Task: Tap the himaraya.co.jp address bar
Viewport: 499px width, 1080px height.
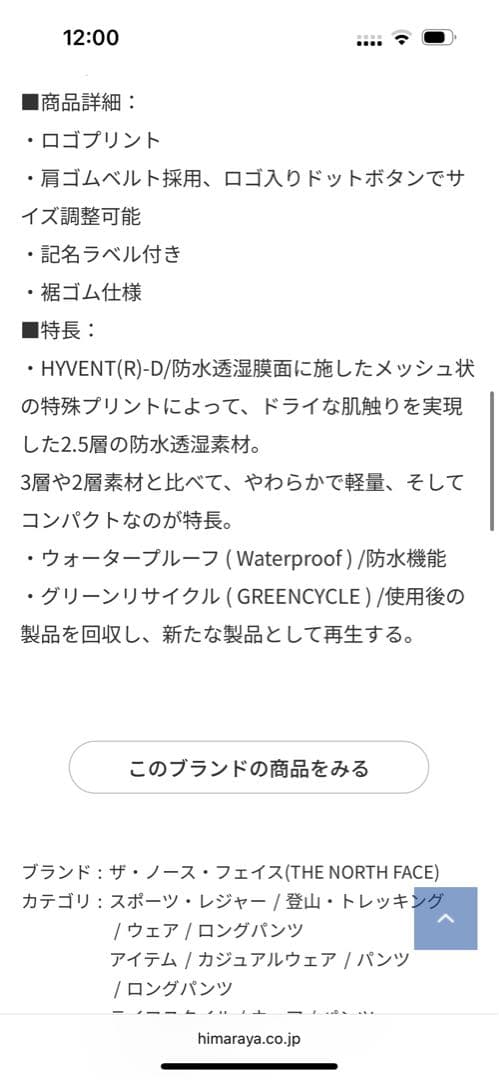Action: [x=249, y=1039]
